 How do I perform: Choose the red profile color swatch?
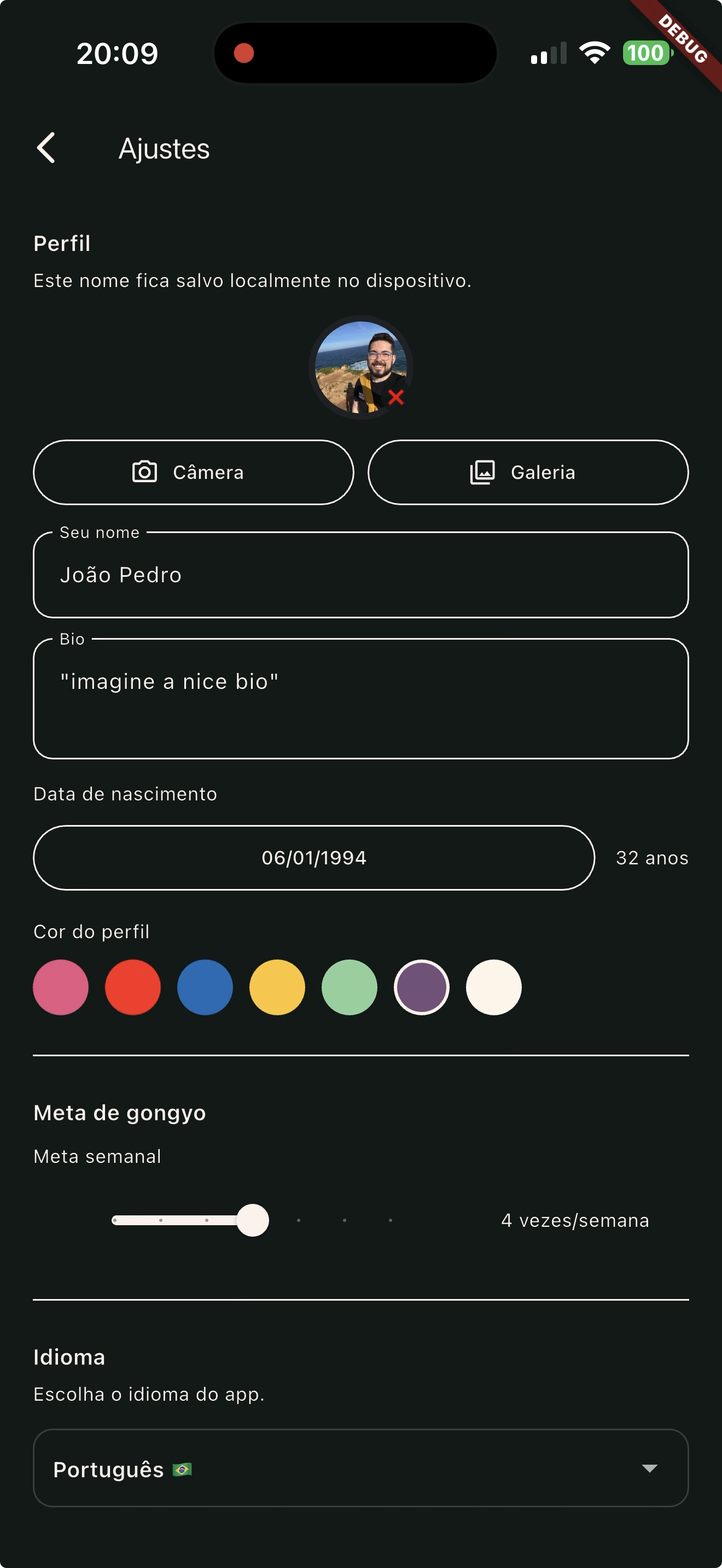pos(133,987)
